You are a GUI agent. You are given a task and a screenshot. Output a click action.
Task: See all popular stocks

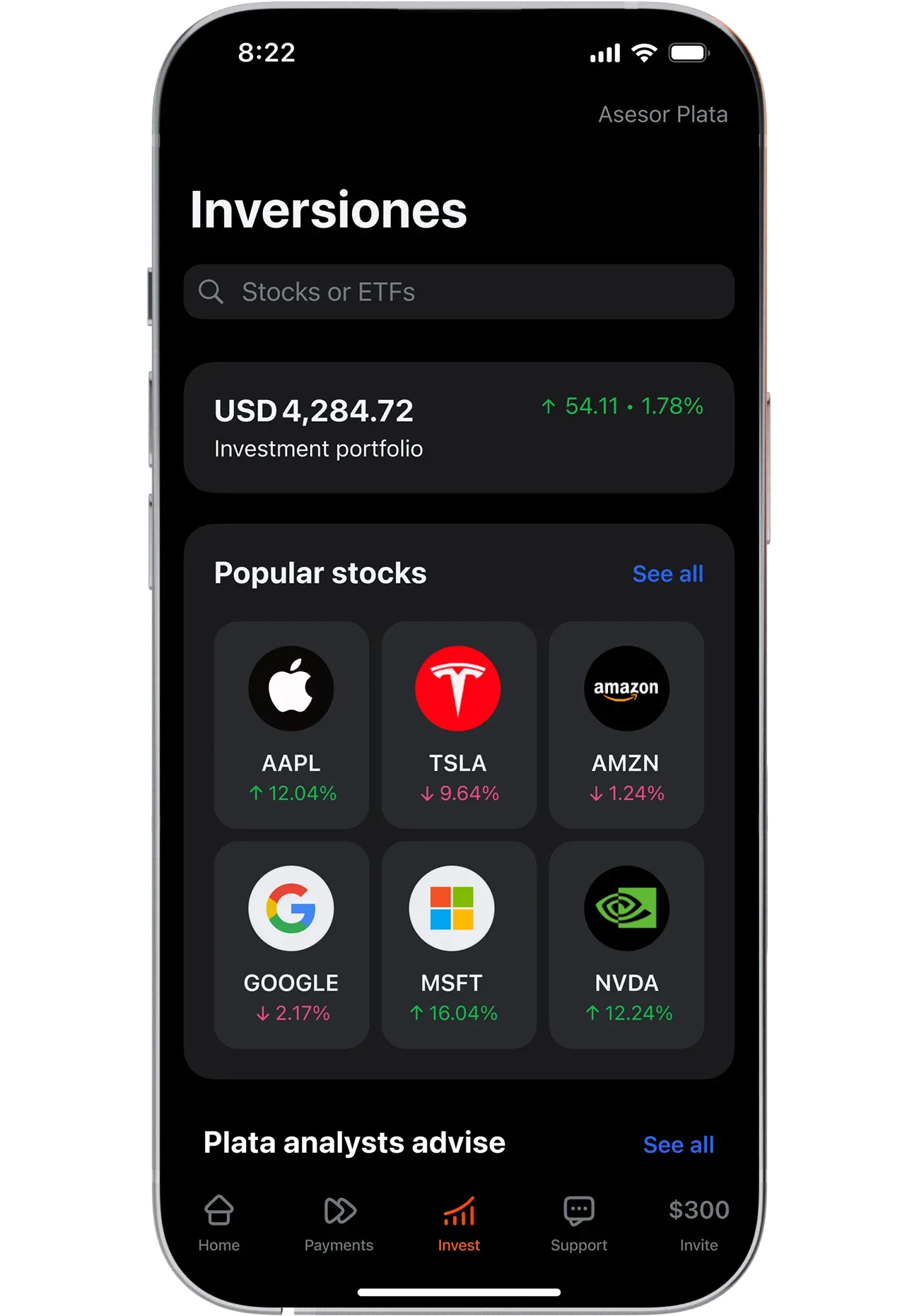668,573
